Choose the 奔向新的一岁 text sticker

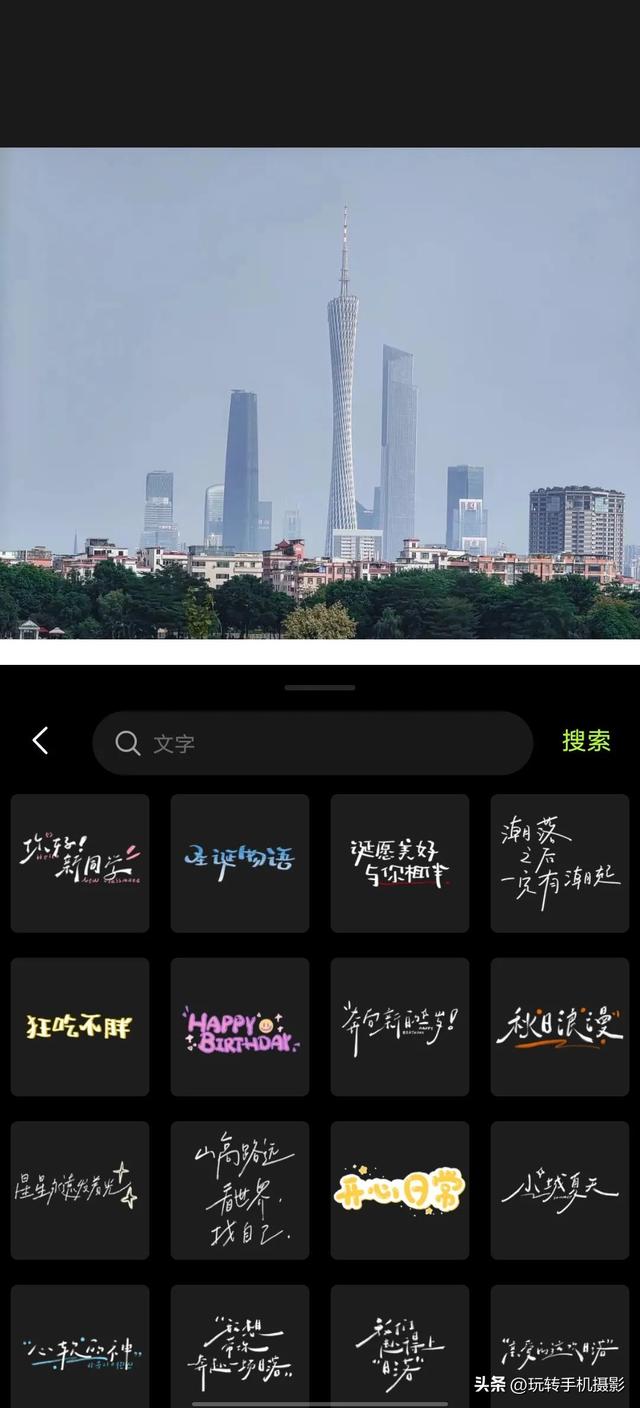pos(400,1027)
